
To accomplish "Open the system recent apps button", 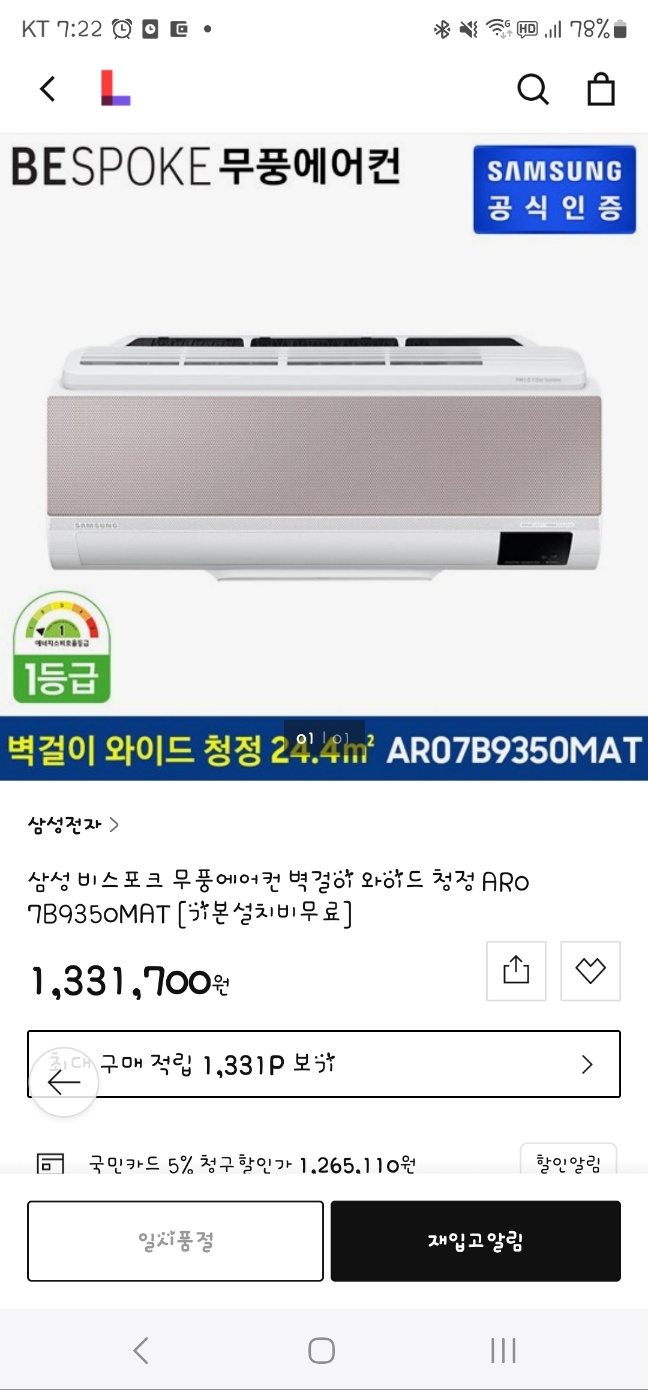I will click(503, 1351).
